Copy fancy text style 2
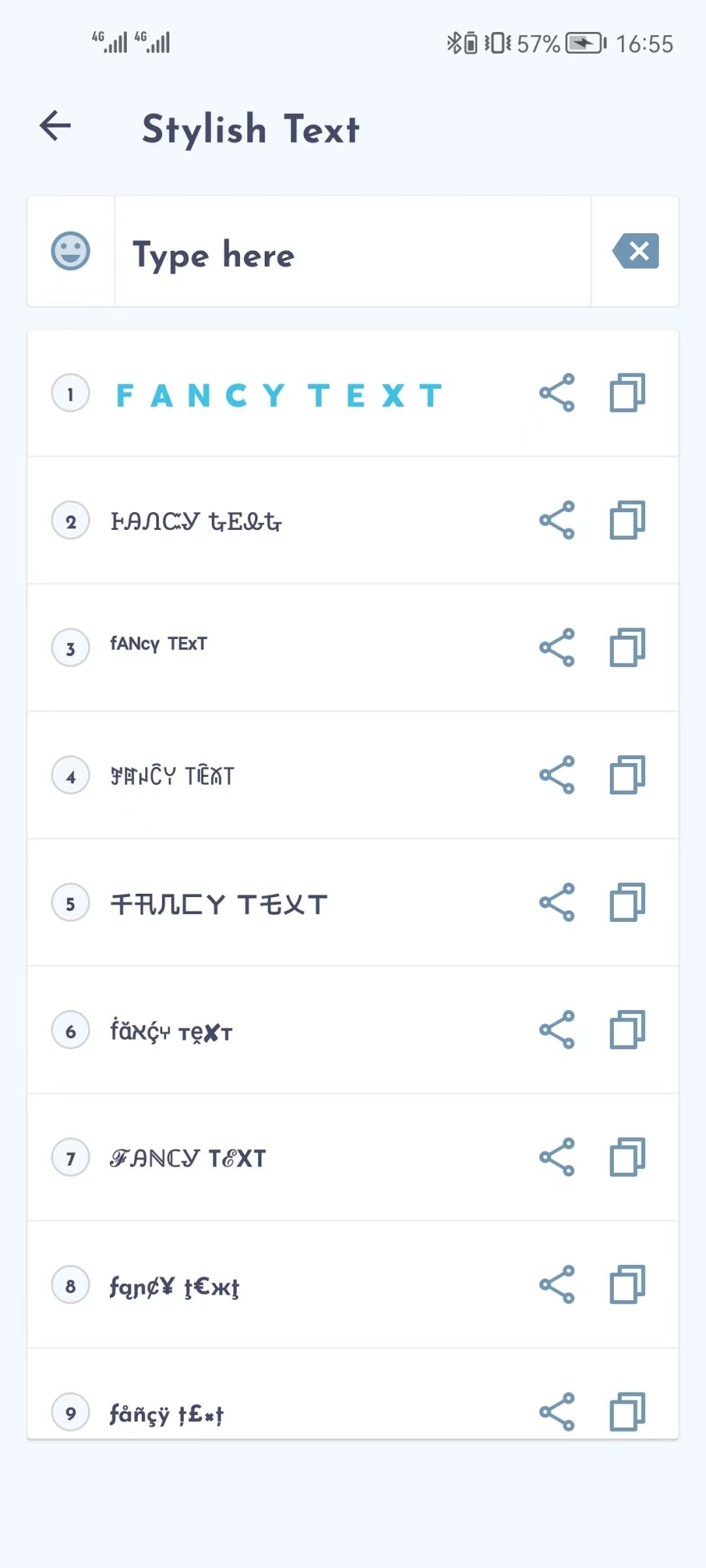The image size is (706, 1568). coord(628,520)
